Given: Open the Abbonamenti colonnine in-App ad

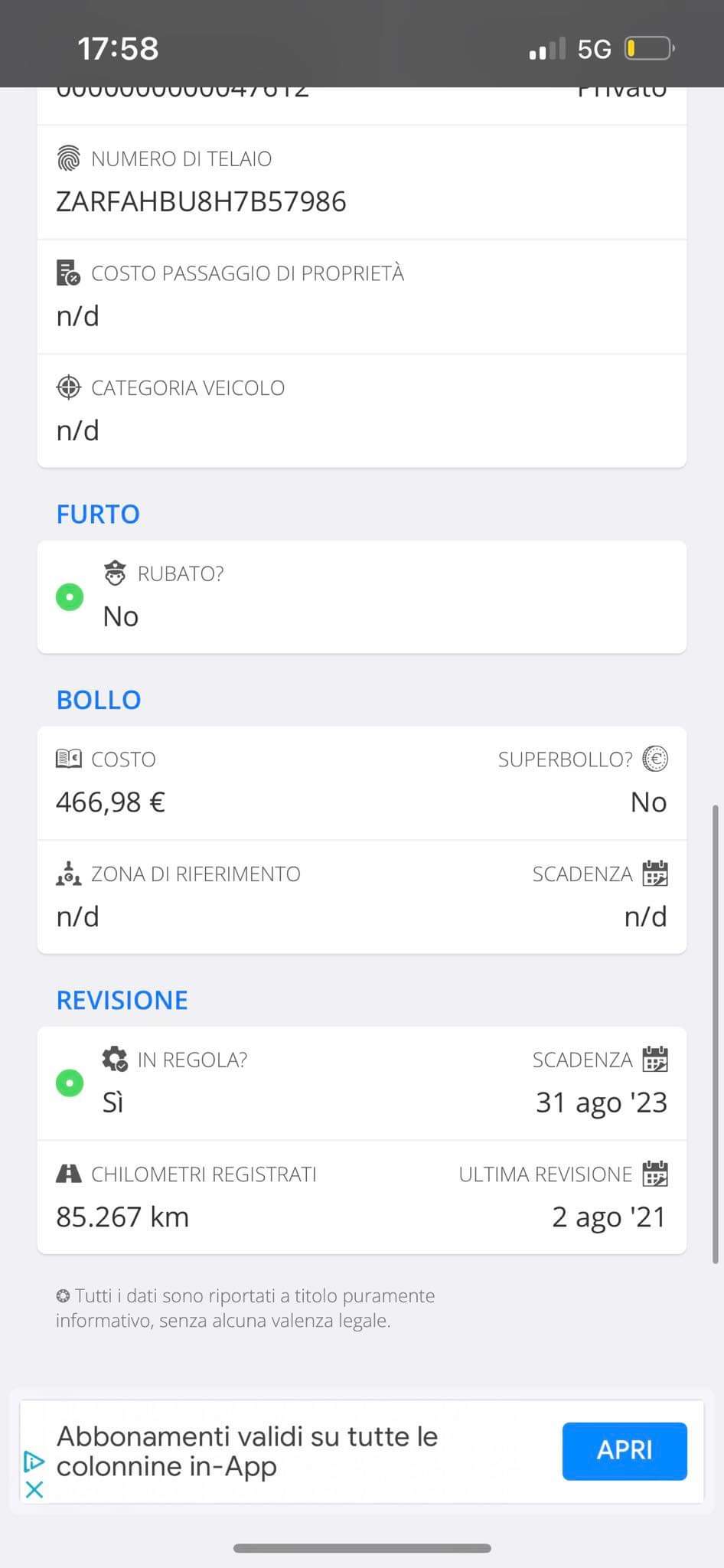Looking at the screenshot, I should click(246, 1451).
